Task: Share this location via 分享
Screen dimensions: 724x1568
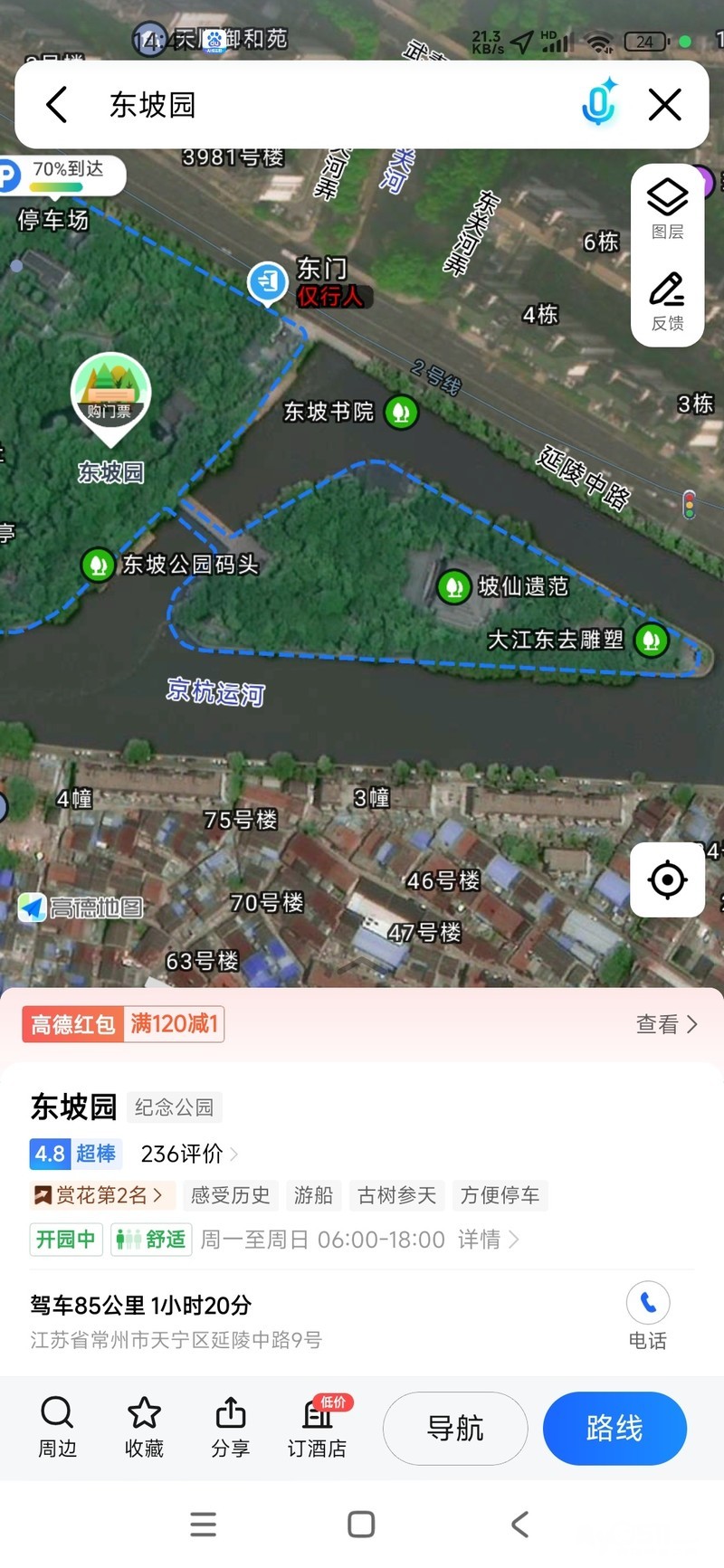Action: click(231, 1427)
